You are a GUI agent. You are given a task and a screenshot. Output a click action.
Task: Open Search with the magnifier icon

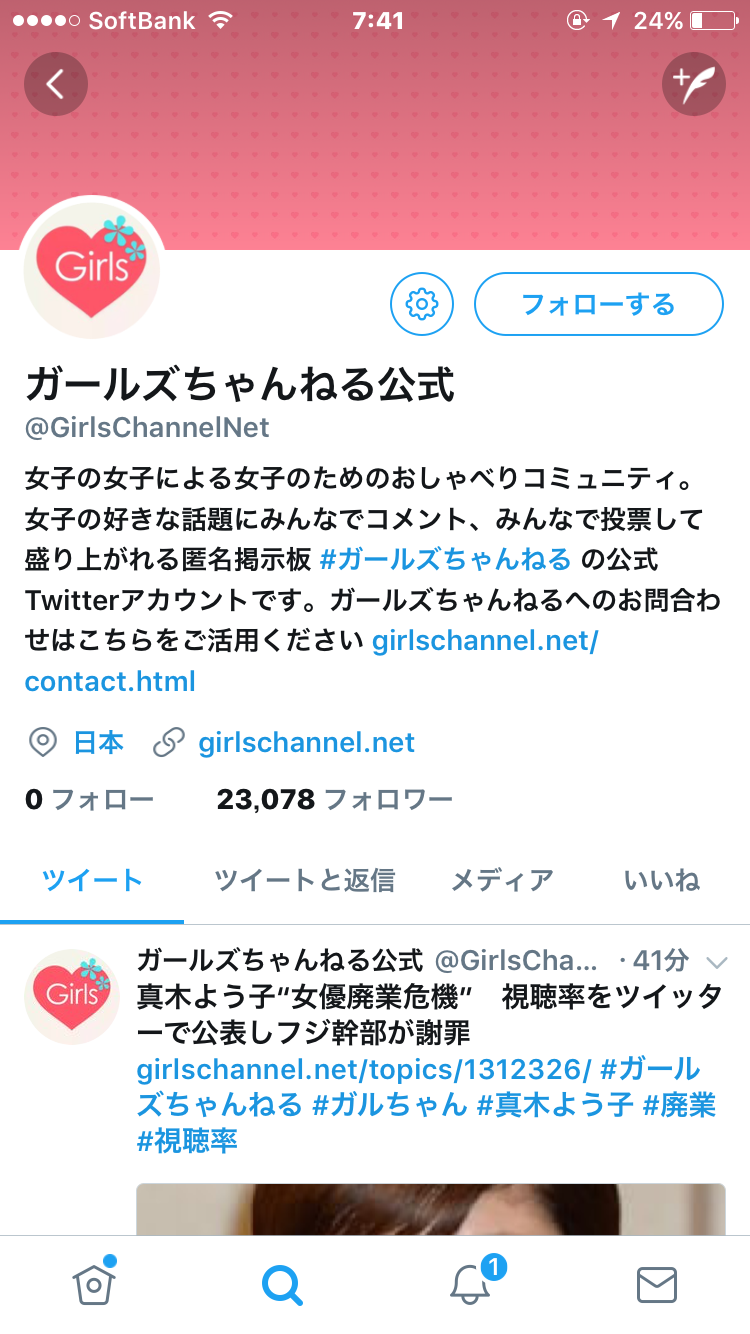click(x=281, y=1286)
